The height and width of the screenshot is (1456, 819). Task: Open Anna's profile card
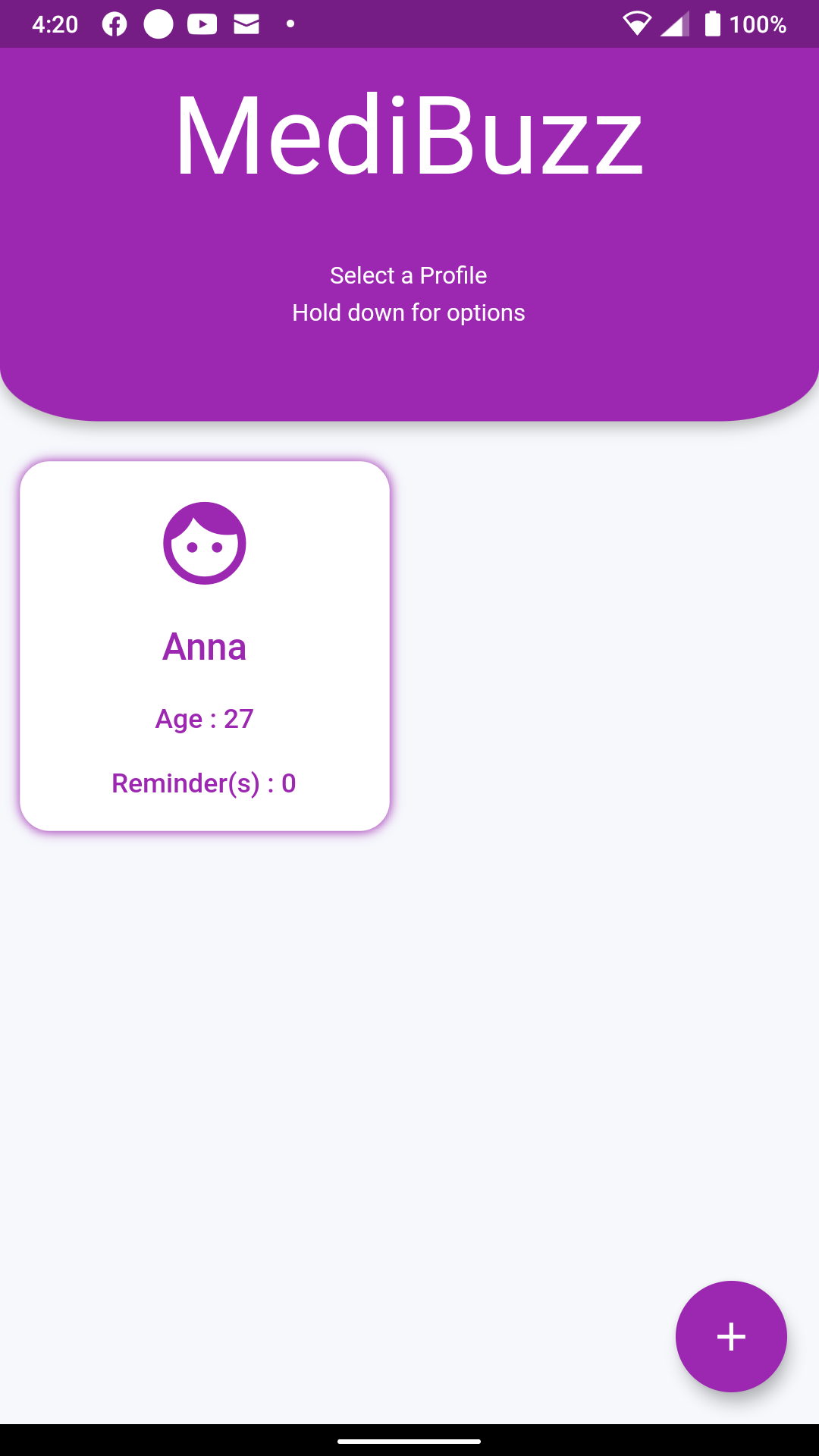click(205, 646)
